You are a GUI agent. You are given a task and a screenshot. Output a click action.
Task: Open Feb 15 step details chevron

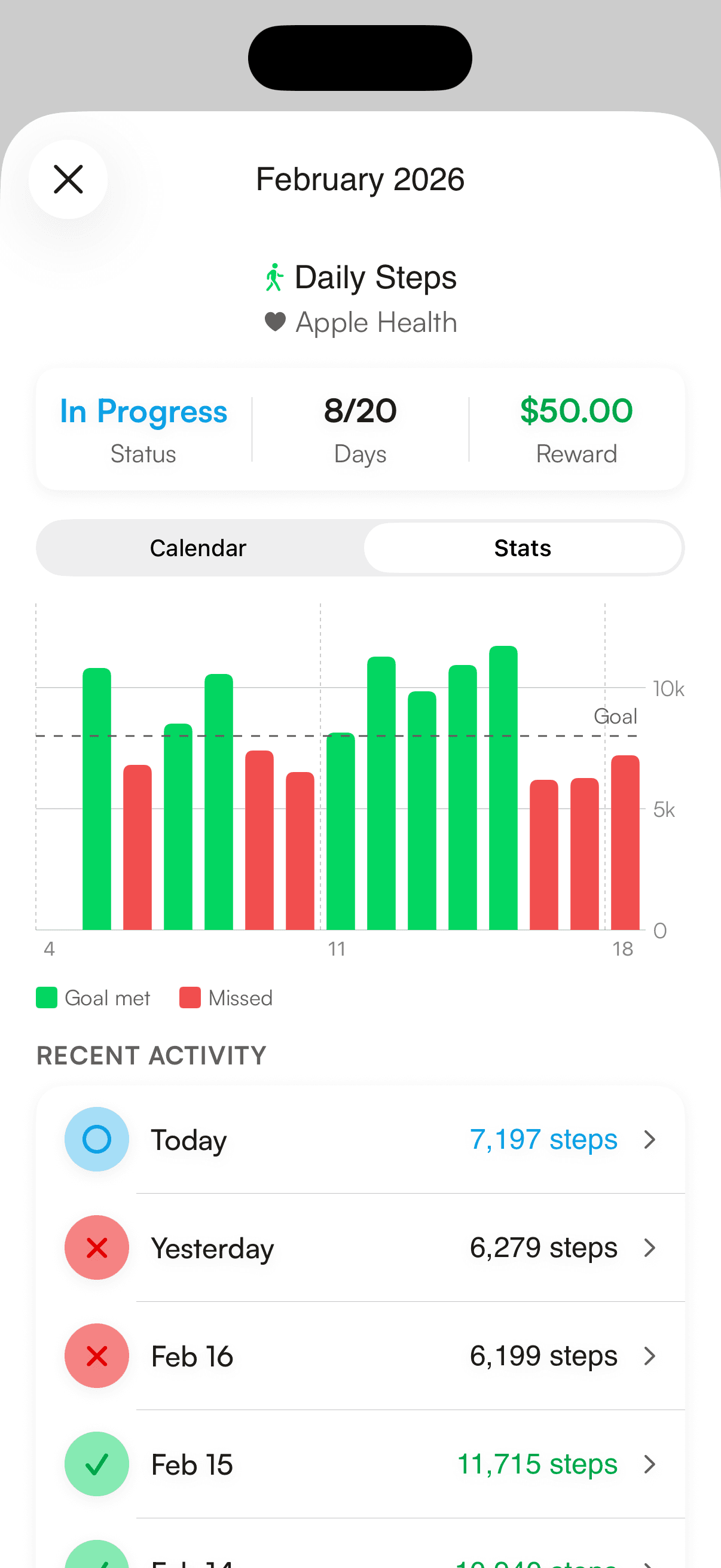pos(649,1465)
